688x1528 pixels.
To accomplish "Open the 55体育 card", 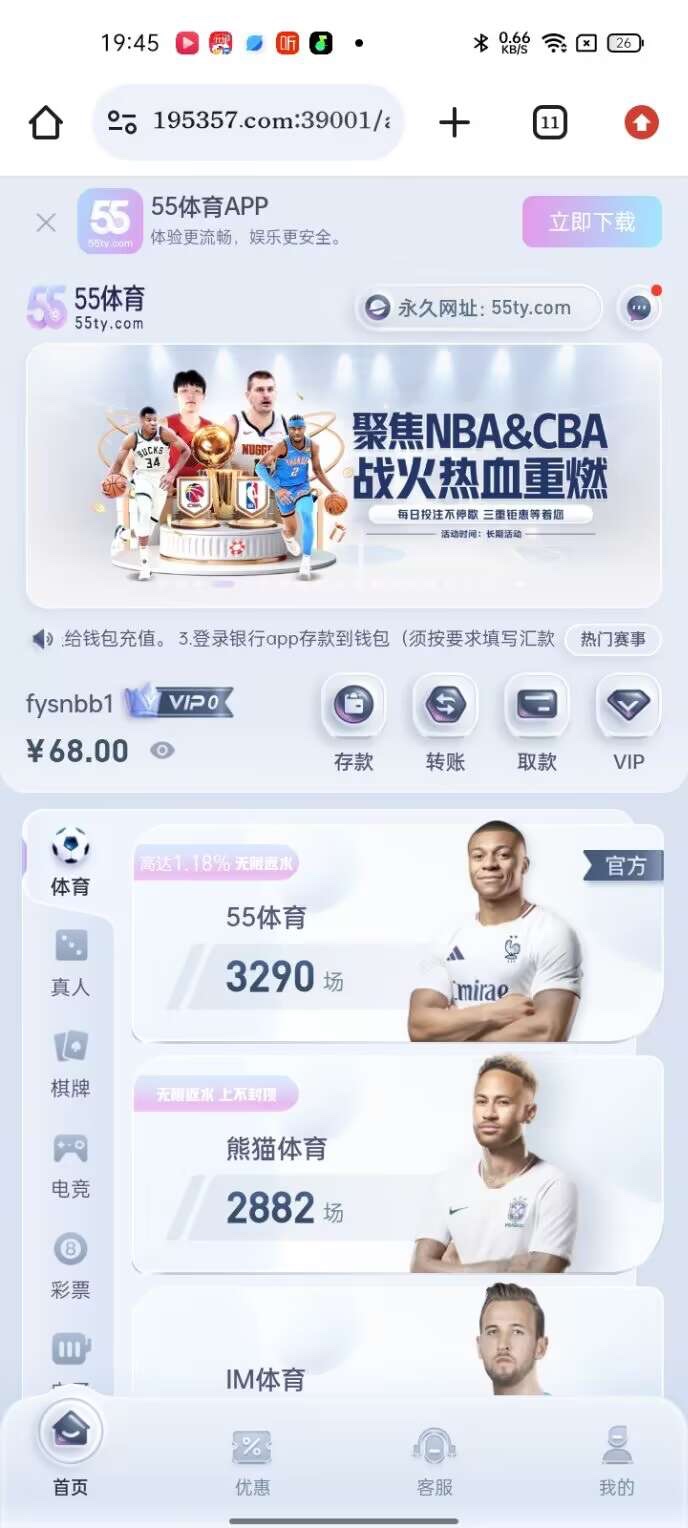I will point(397,934).
